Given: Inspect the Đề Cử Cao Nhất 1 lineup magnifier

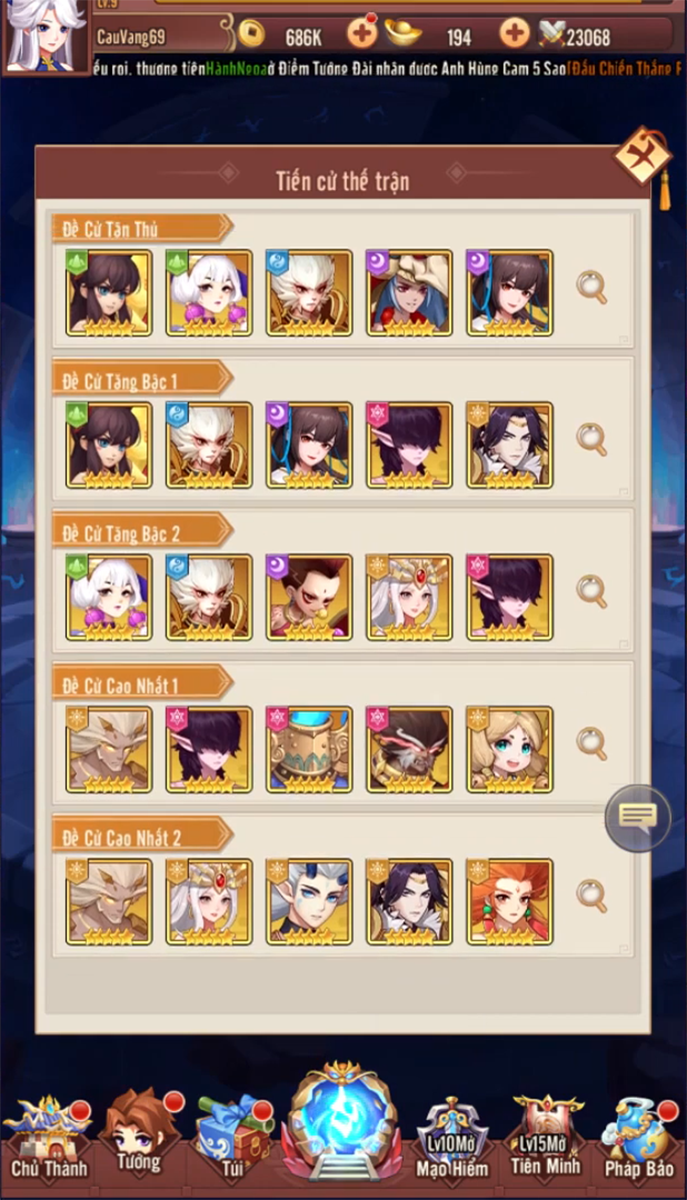Looking at the screenshot, I should [592, 744].
